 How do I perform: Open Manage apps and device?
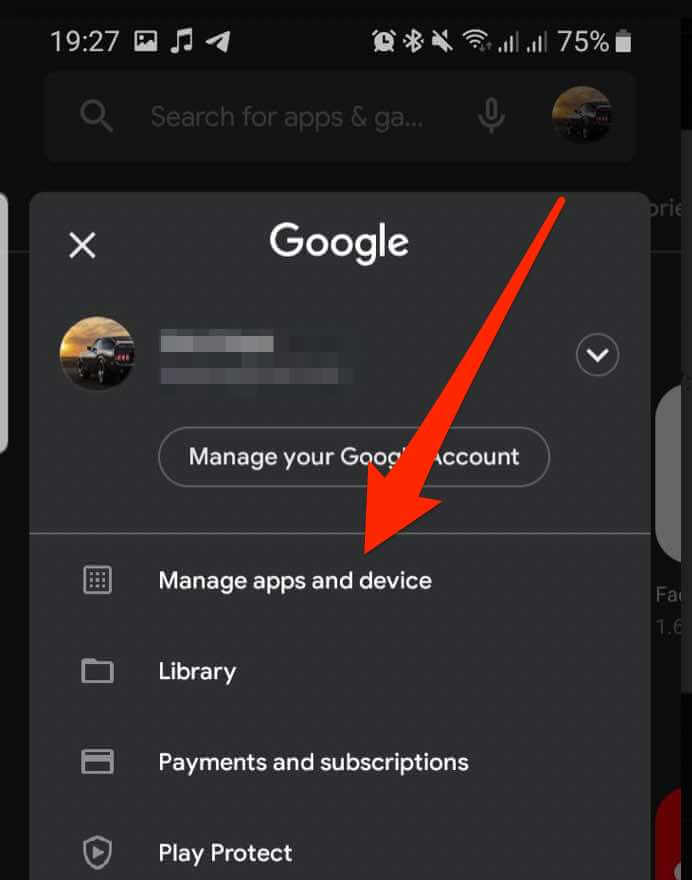(x=294, y=580)
